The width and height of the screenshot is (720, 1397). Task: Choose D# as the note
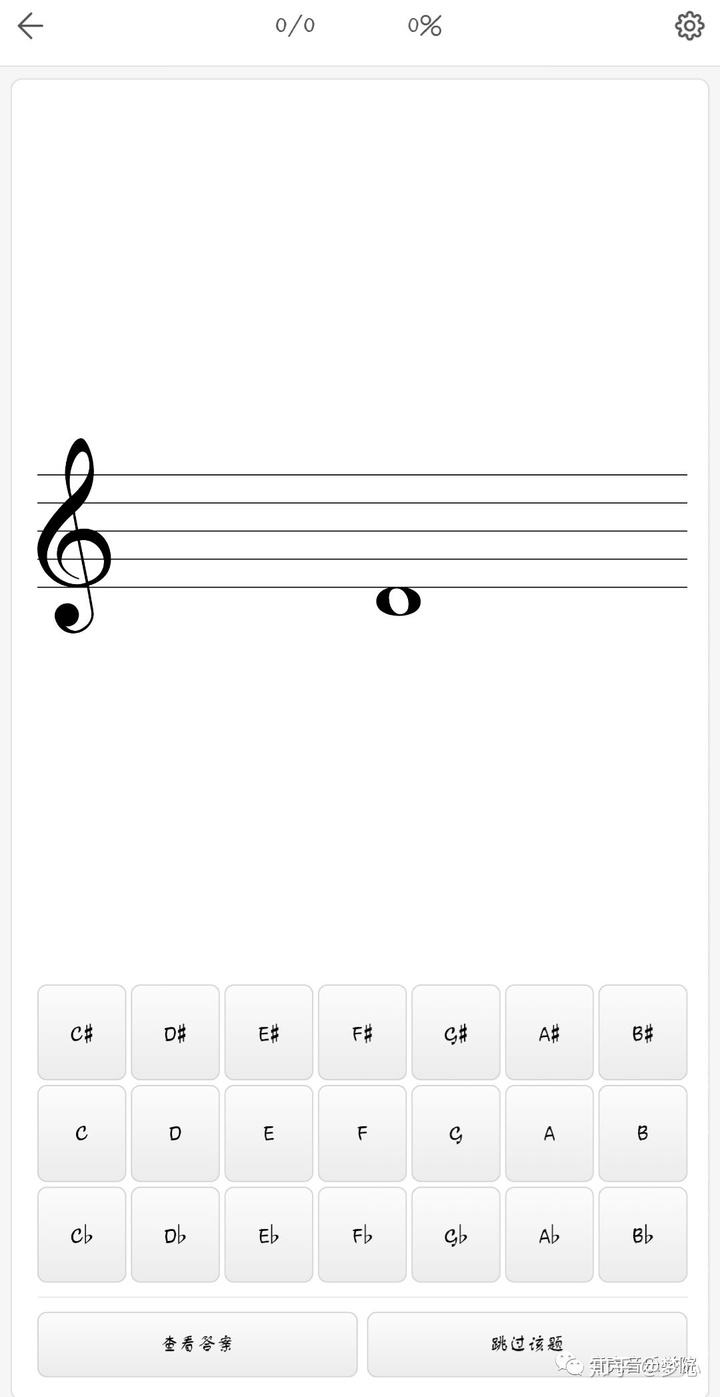coord(175,1033)
